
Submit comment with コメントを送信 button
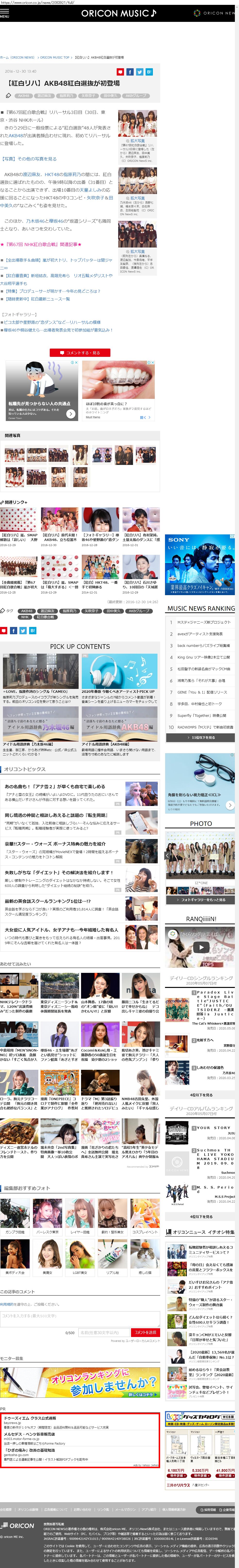coord(145,1331)
